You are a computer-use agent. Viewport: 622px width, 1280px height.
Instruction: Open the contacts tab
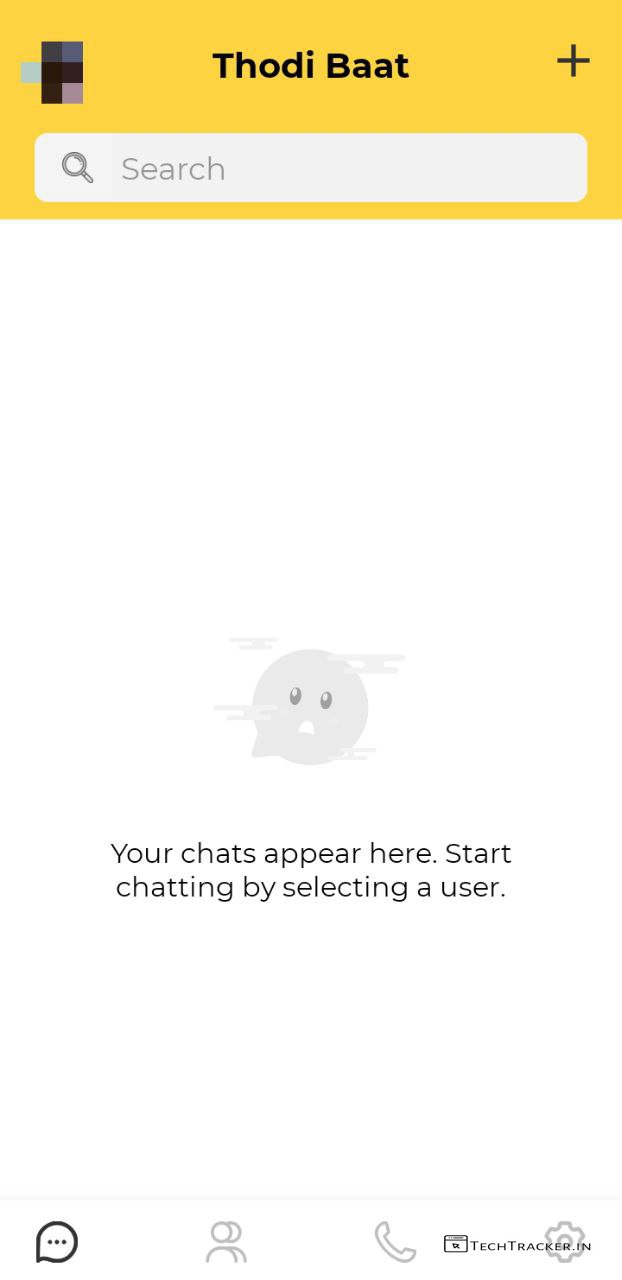(226, 1242)
